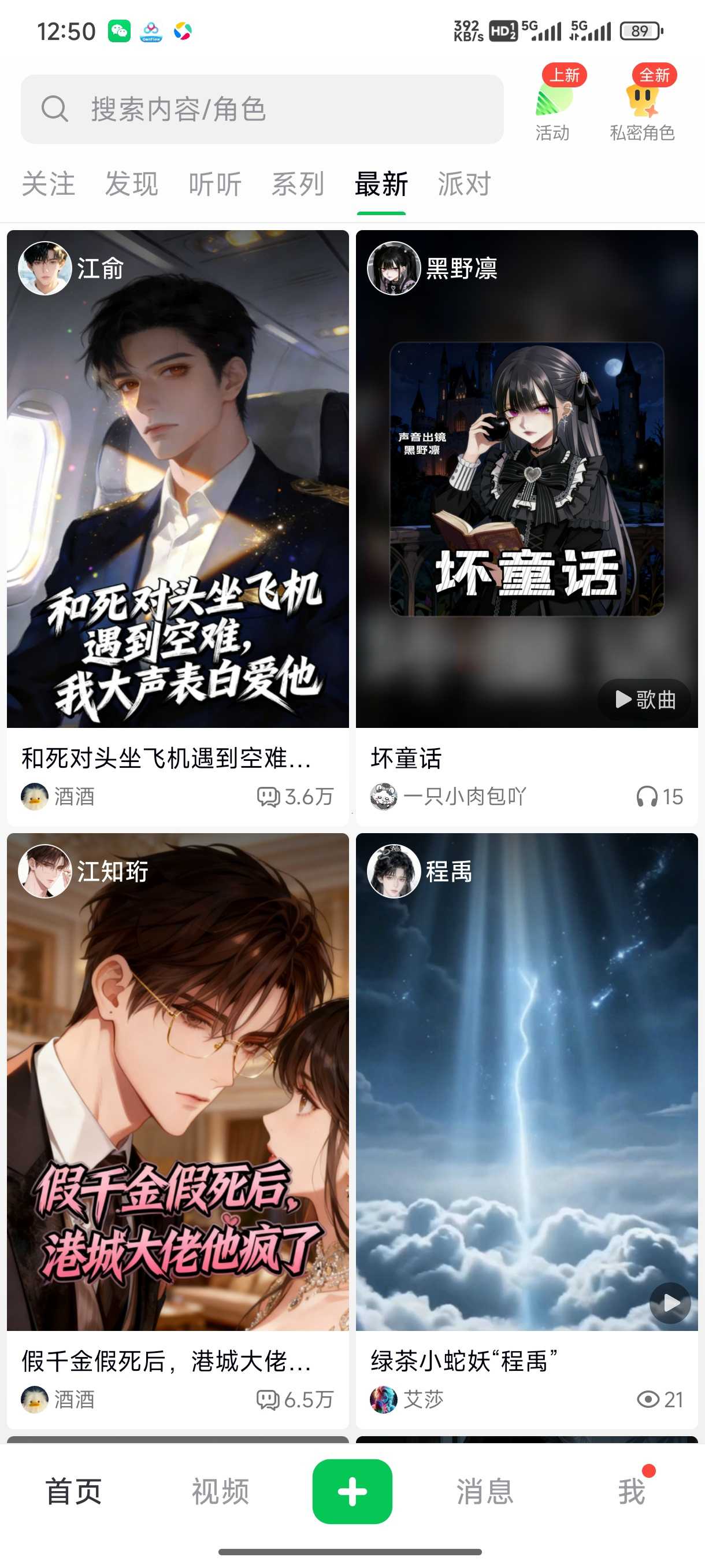The image size is (705, 1568).
Task: Select the 最新 tab
Action: 381,184
